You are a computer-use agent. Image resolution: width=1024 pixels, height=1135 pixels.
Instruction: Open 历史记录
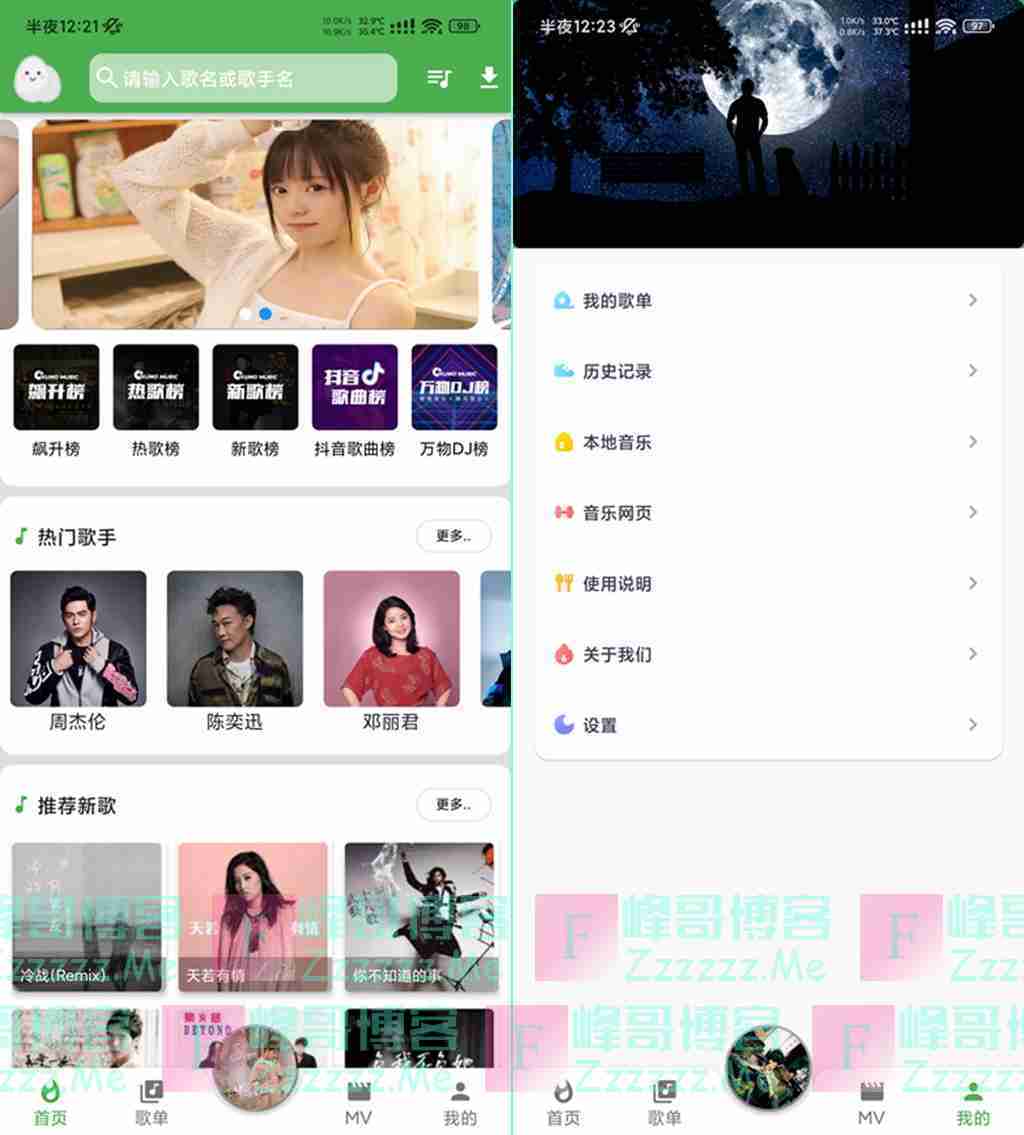pyautogui.click(x=767, y=371)
